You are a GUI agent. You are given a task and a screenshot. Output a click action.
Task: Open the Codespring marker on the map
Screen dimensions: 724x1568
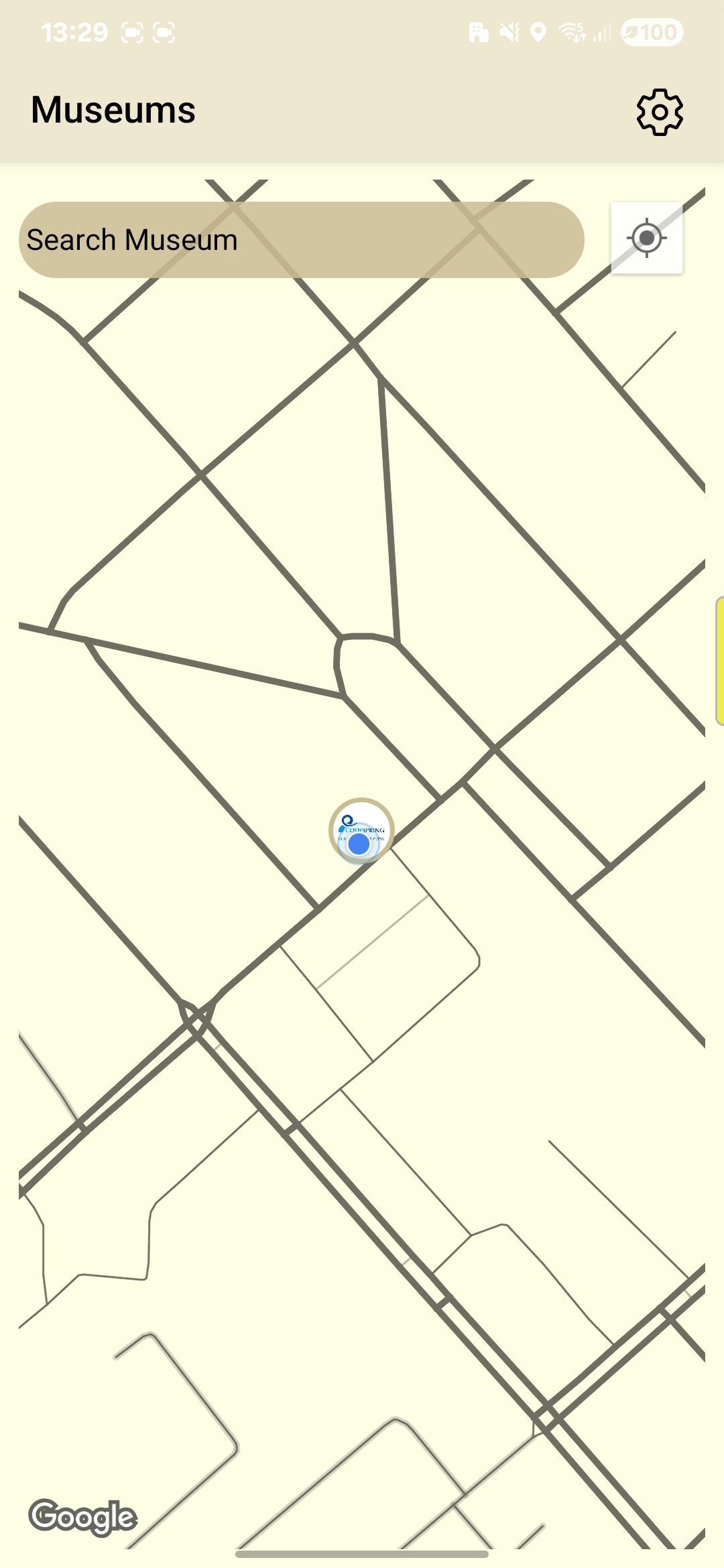(361, 829)
